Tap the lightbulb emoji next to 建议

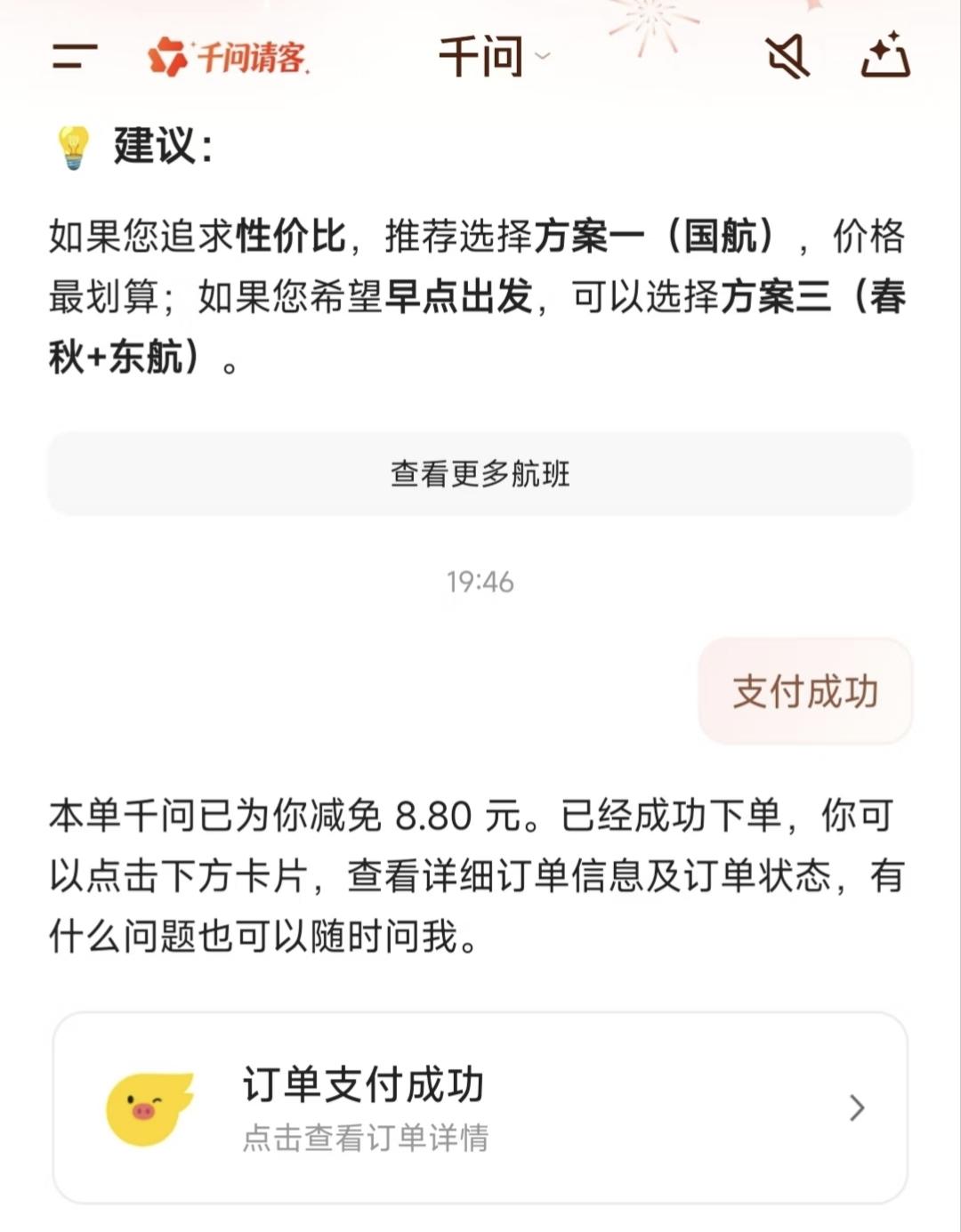pyautogui.click(x=71, y=145)
